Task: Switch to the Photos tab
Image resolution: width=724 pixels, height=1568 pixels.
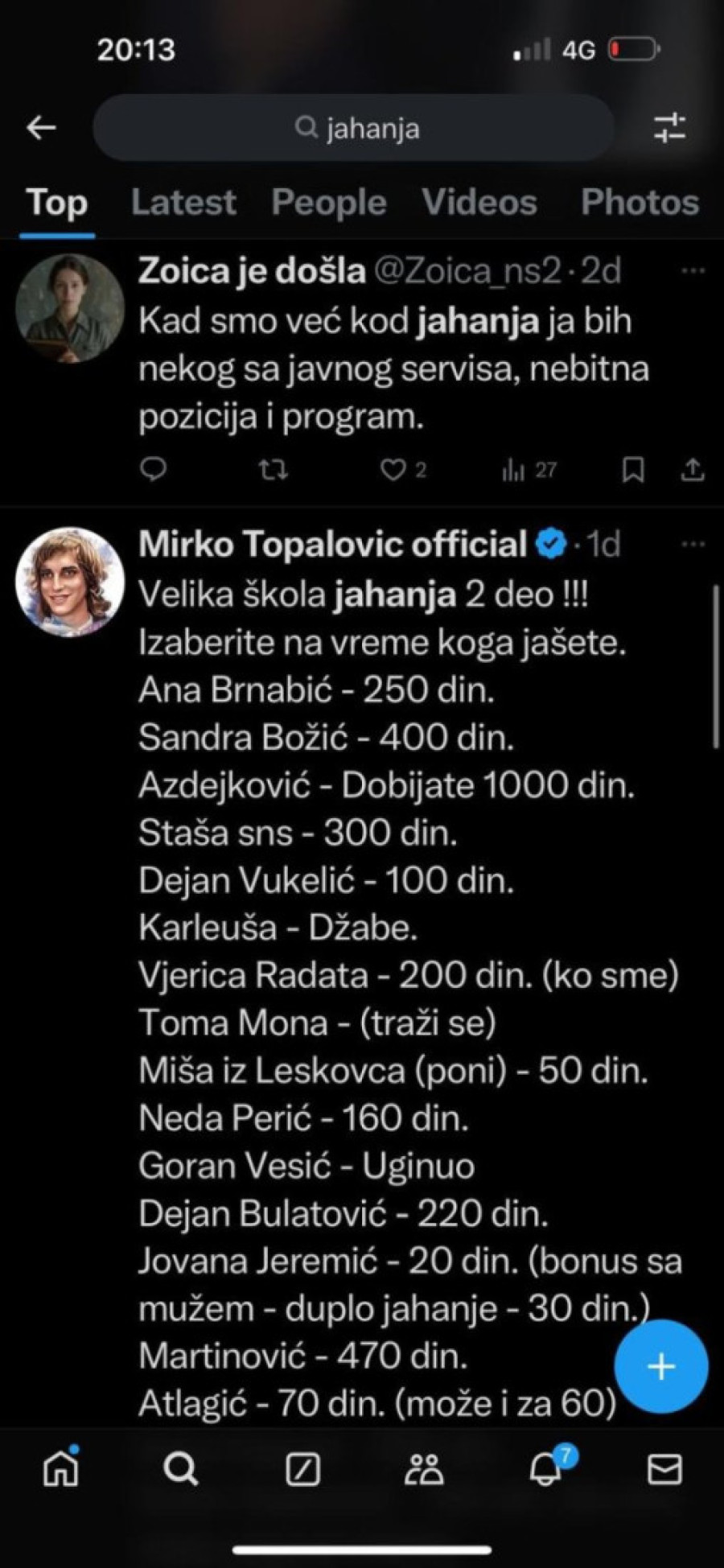Action: click(640, 202)
